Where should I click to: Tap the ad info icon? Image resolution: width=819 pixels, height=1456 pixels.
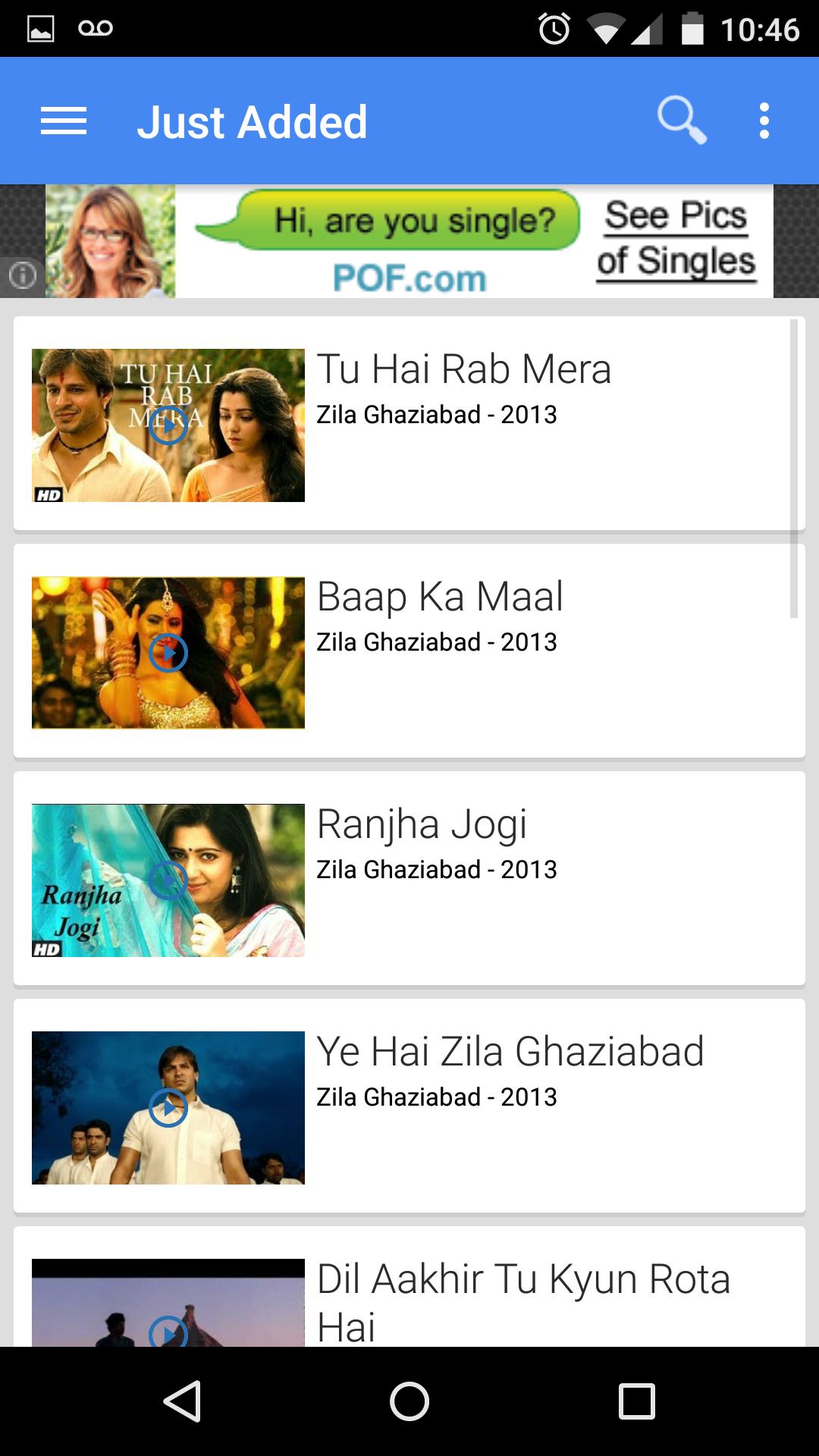pos(23,275)
